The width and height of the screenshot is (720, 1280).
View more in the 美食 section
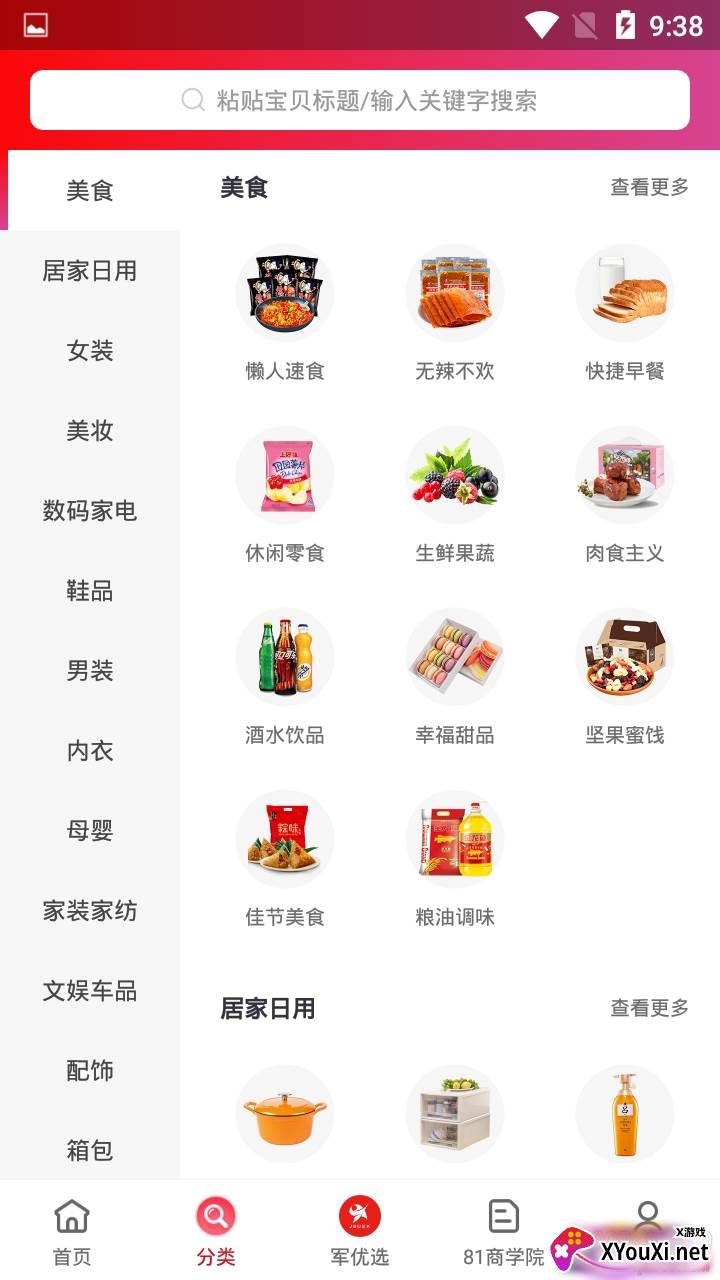(x=649, y=187)
